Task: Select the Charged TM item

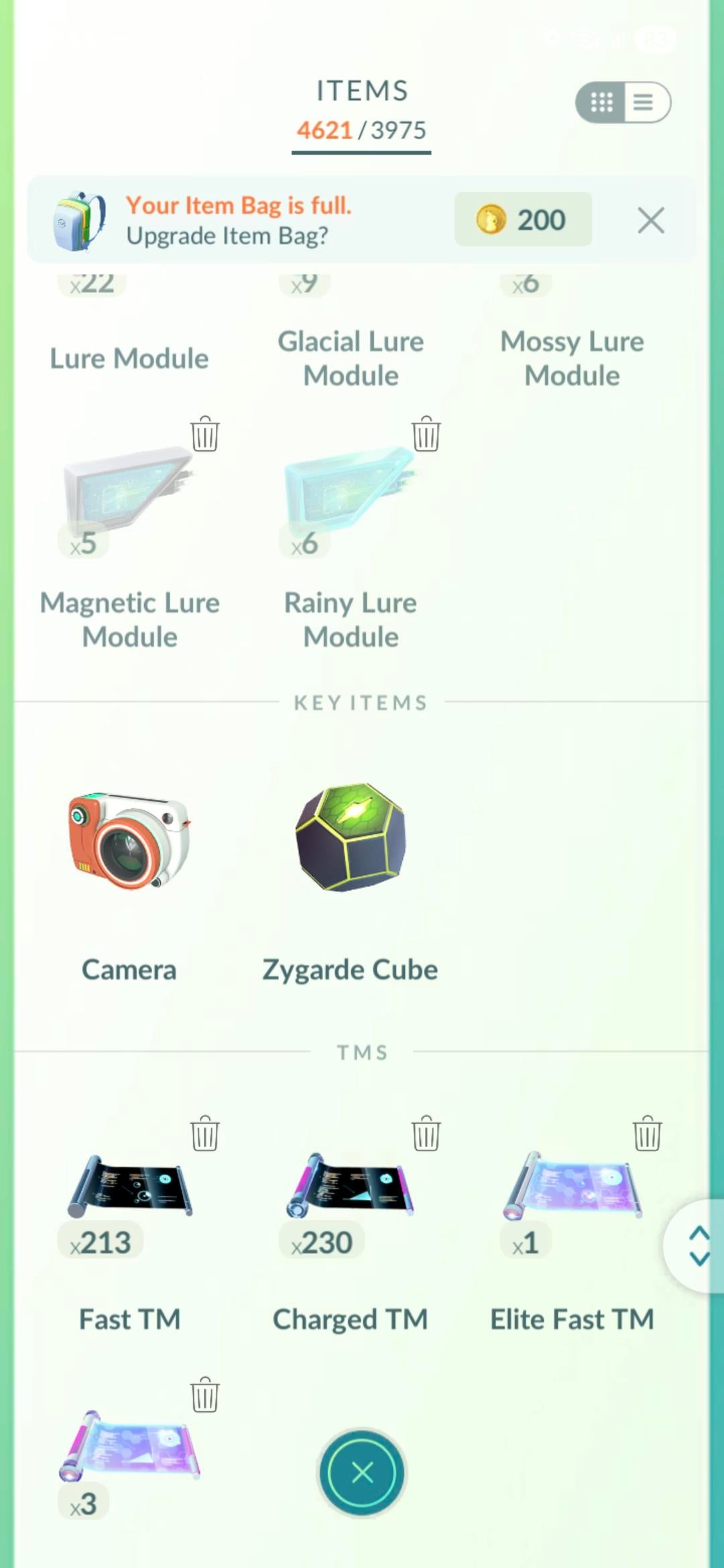Action: pos(351,1187)
